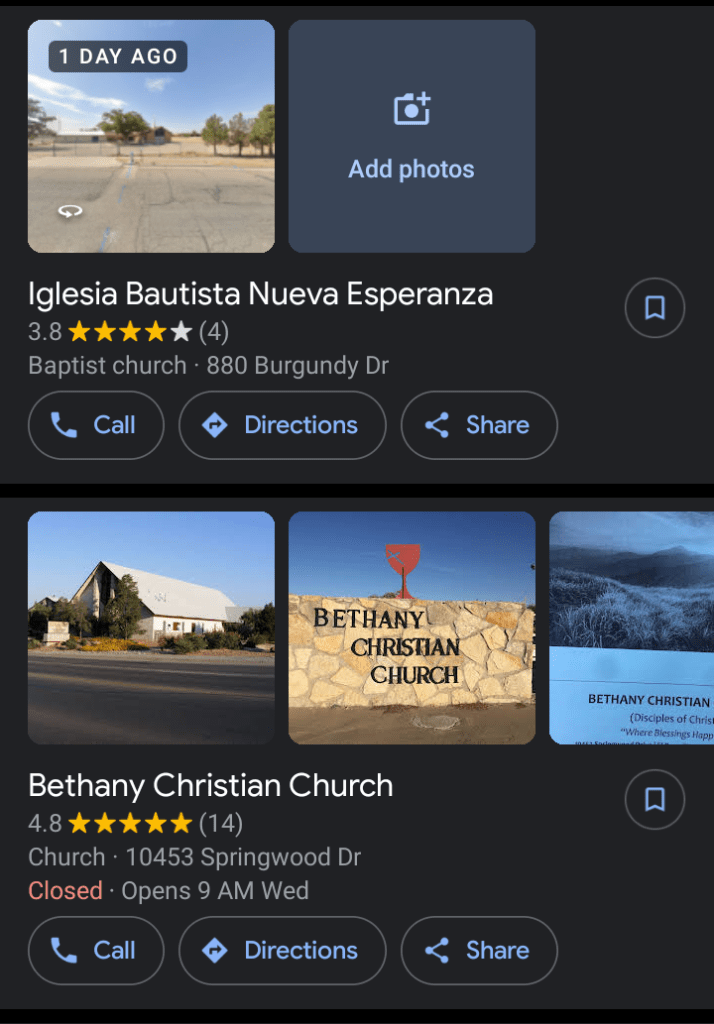Image resolution: width=714 pixels, height=1024 pixels.
Task: Save Iglesia Bautista Nueva Esperanza with bookmark icon
Action: click(x=654, y=308)
